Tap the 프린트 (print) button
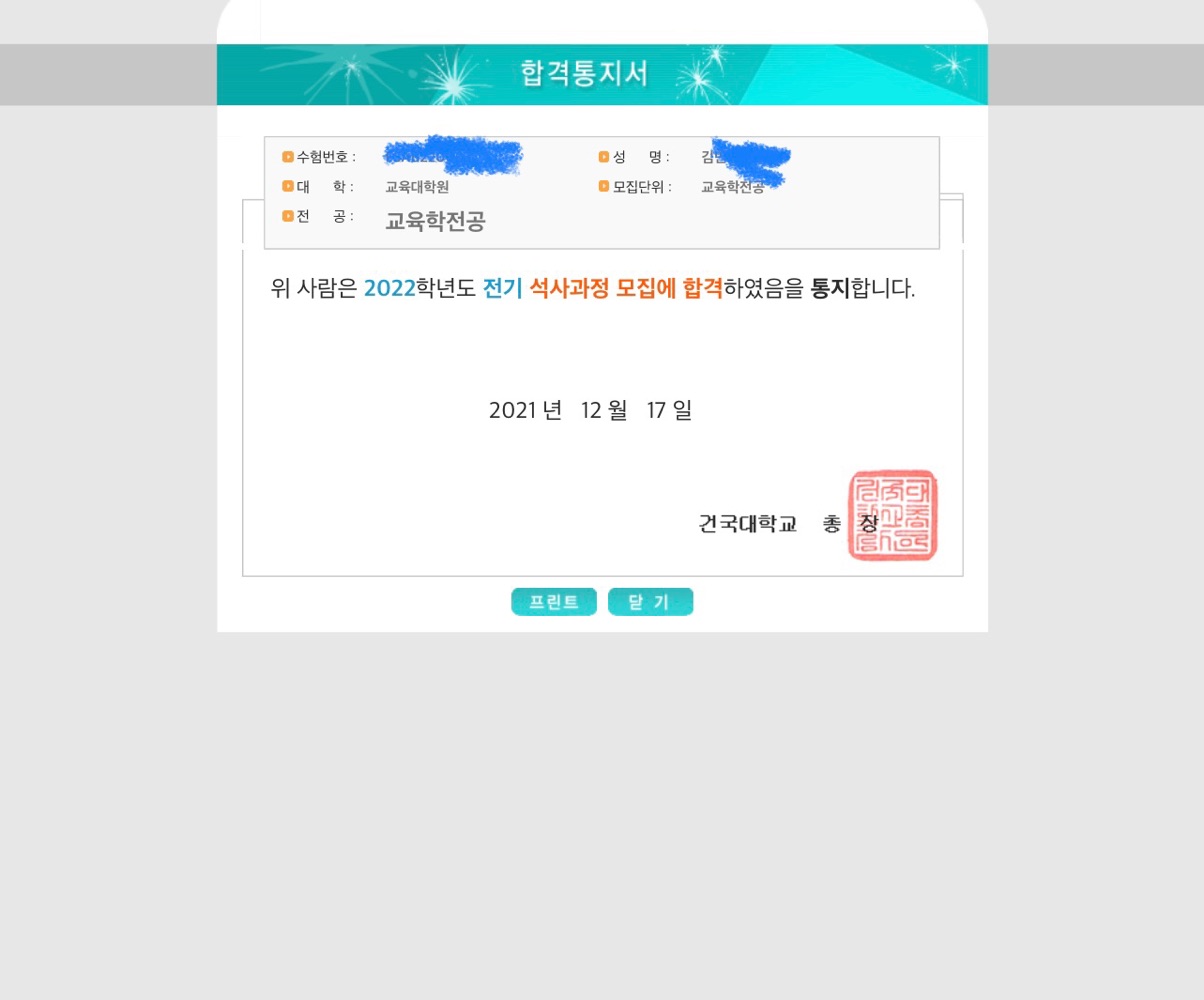 pyautogui.click(x=553, y=602)
